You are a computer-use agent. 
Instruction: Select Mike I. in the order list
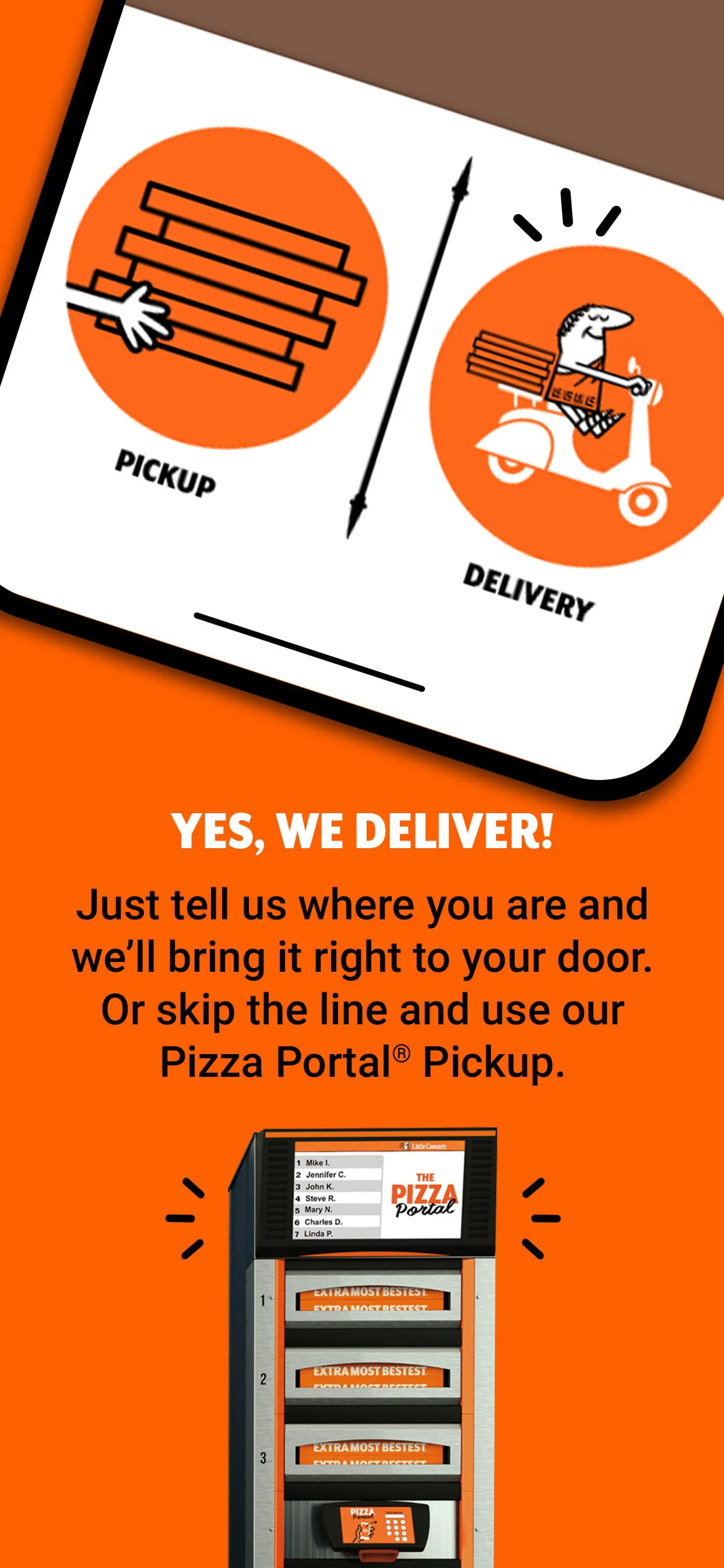(318, 1163)
